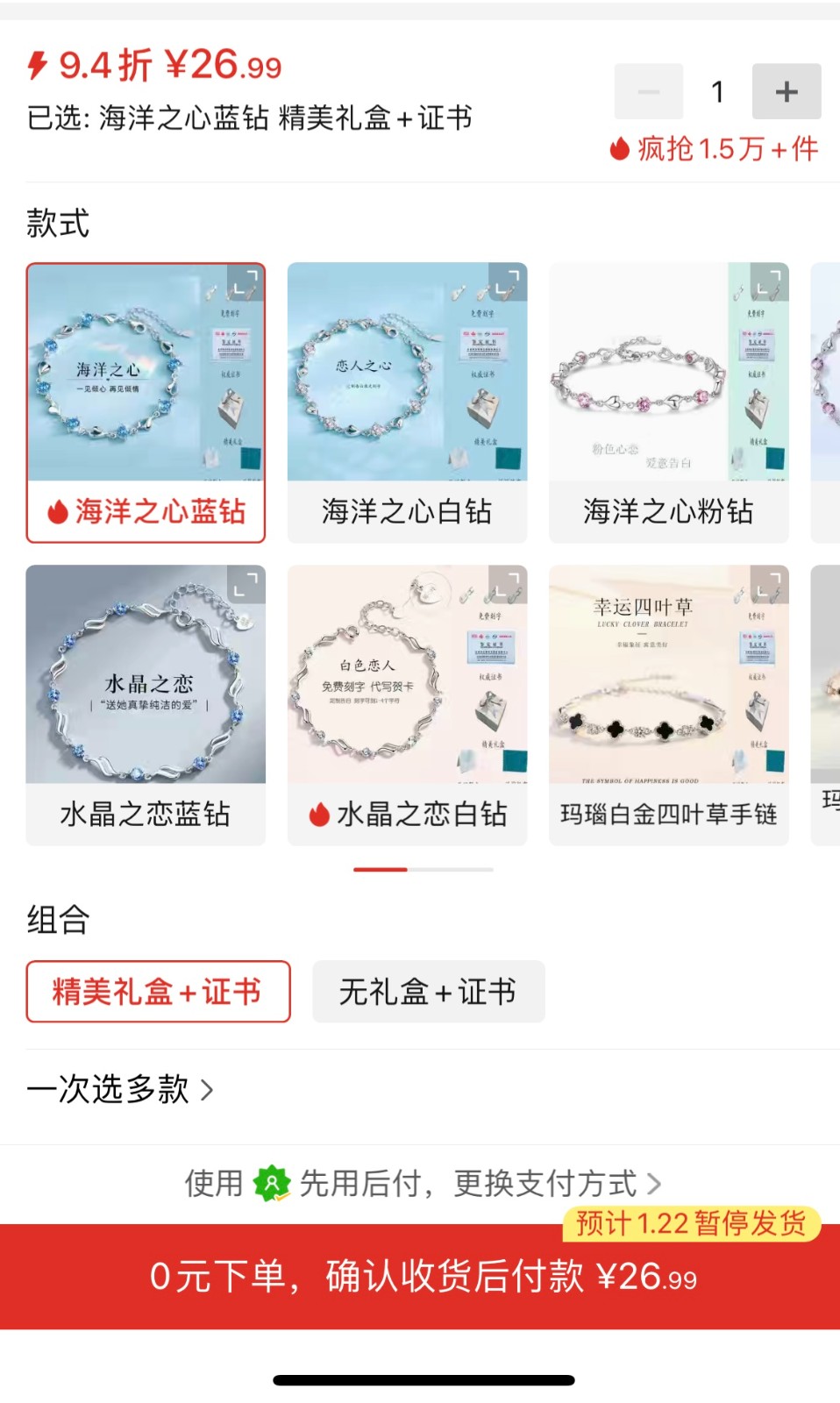Select the 海洋之心蓝钻 style
Image resolution: width=840 pixels, height=1403 pixels.
(x=146, y=403)
